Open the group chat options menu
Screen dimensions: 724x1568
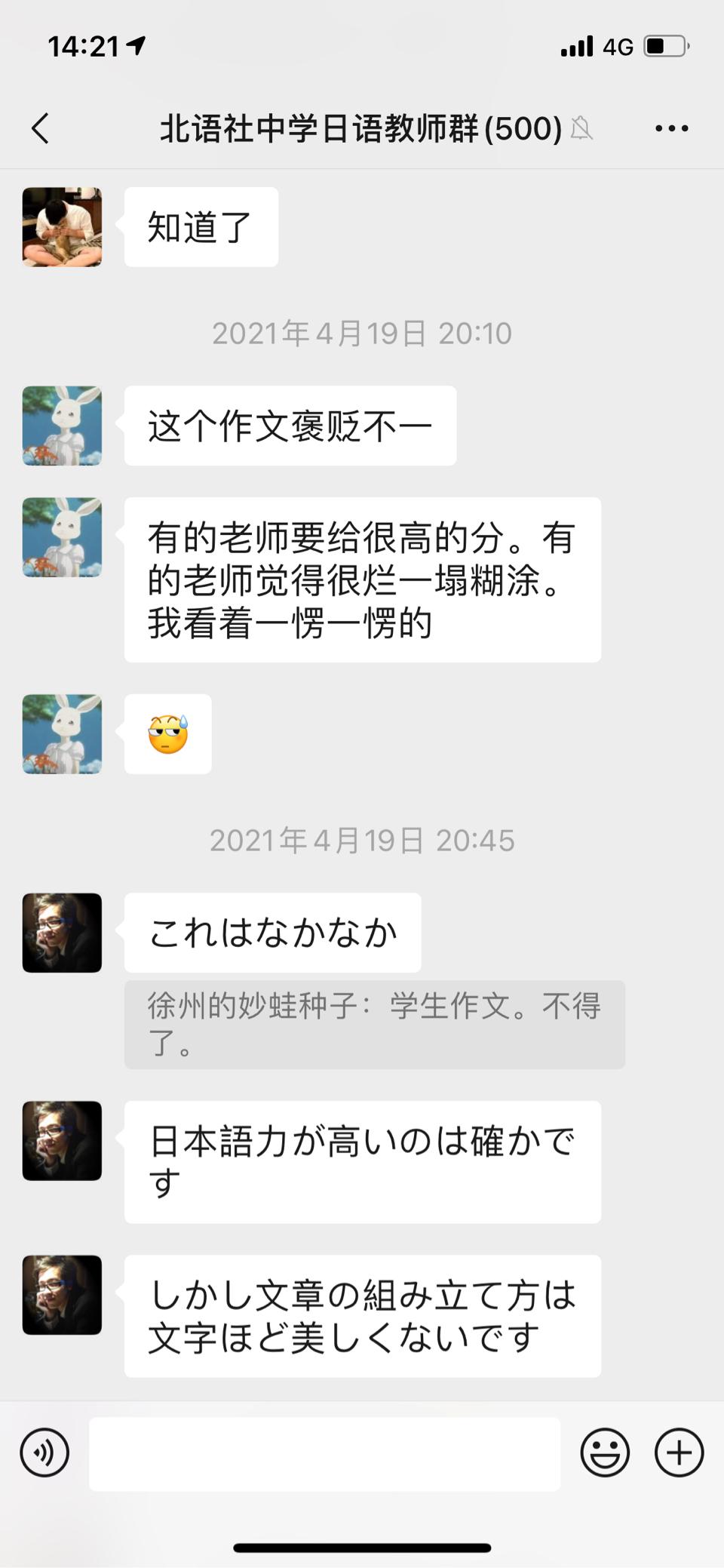pos(671,128)
